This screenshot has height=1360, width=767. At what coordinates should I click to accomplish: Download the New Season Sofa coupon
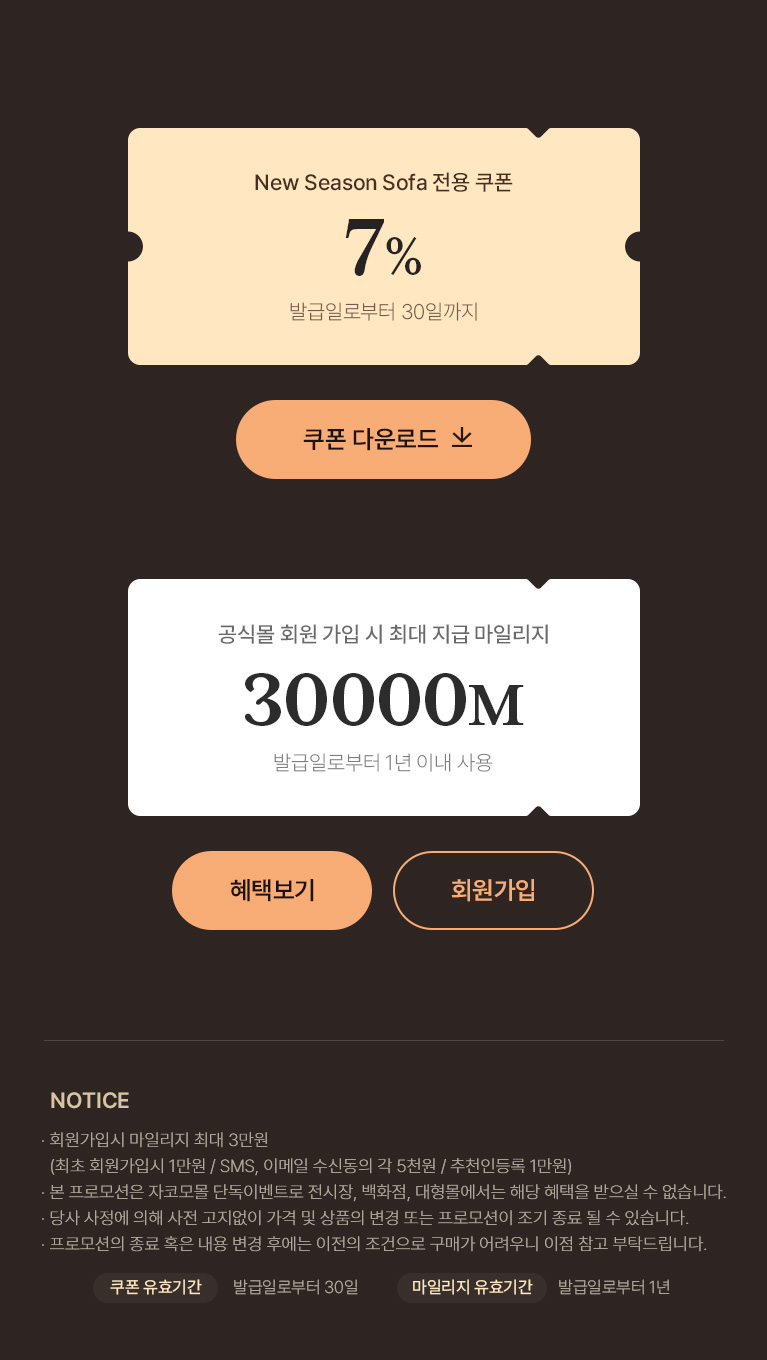point(383,439)
